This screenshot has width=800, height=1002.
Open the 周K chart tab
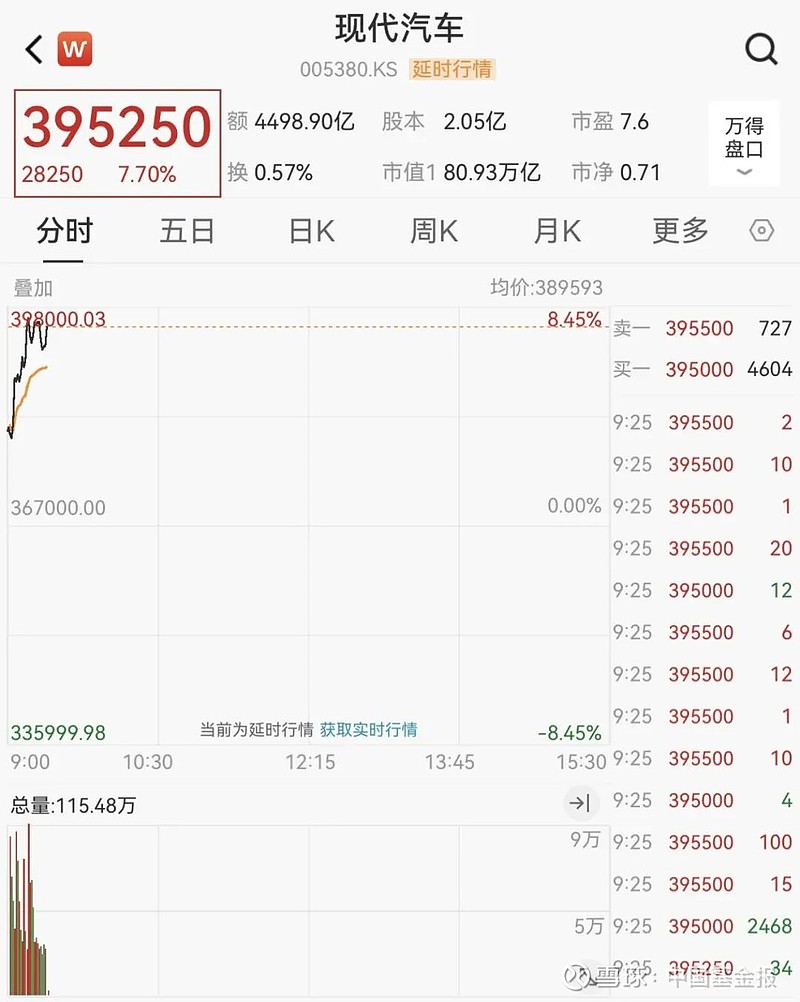click(x=432, y=230)
